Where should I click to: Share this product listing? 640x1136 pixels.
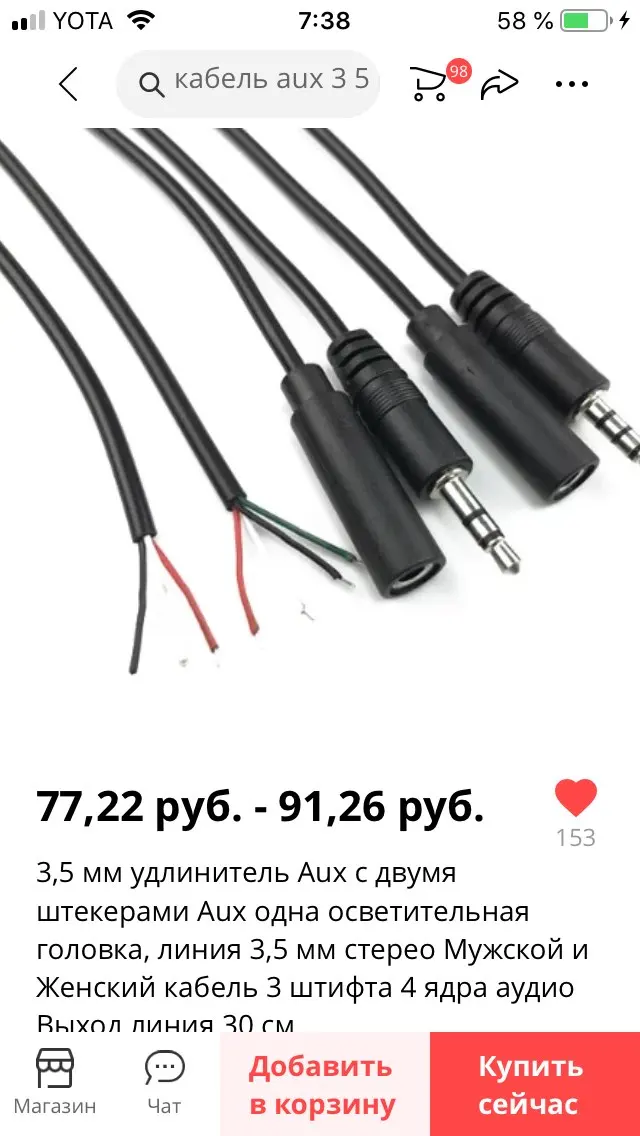click(x=501, y=84)
